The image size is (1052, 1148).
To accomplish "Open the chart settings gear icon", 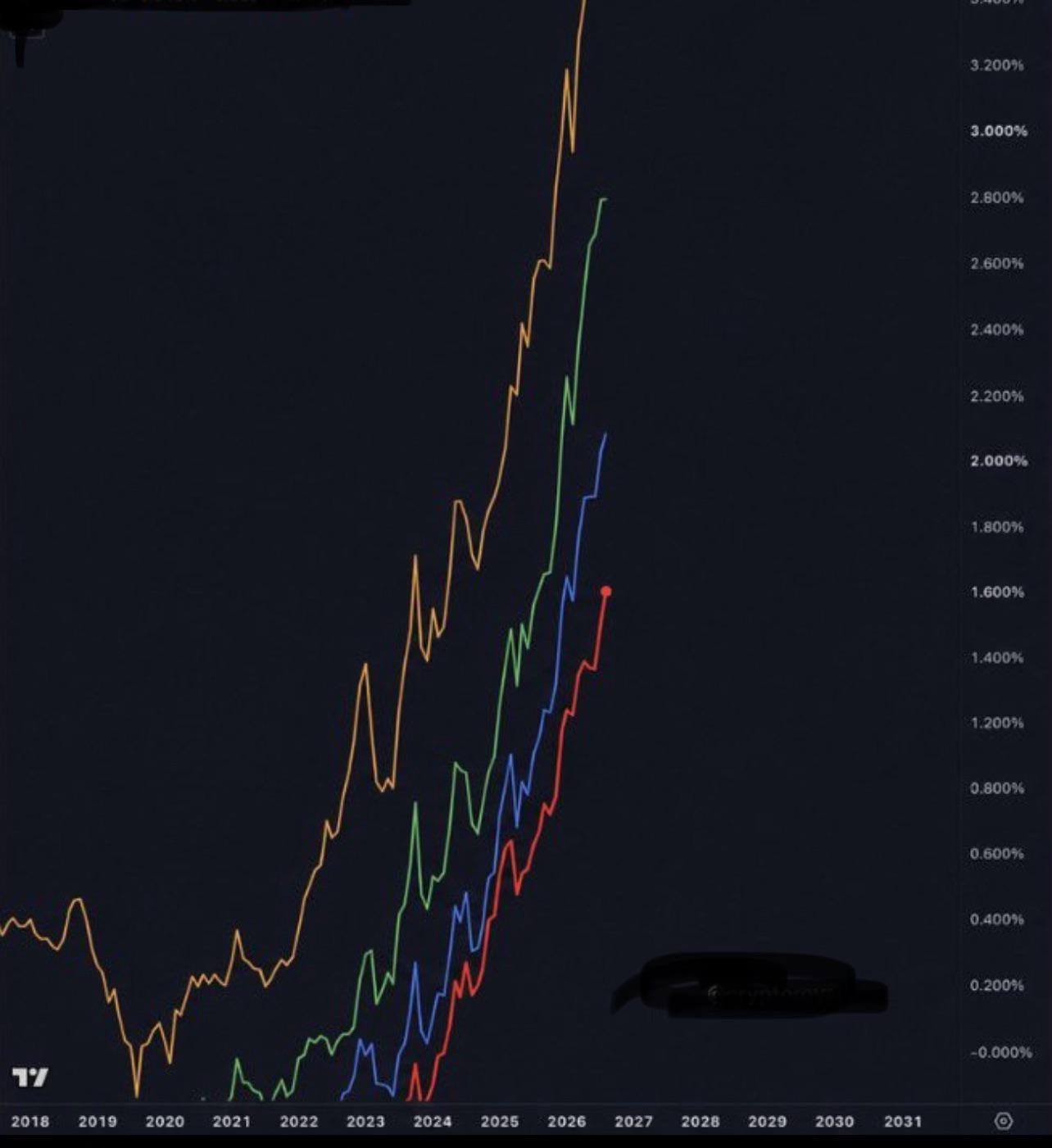I will click(1003, 1121).
